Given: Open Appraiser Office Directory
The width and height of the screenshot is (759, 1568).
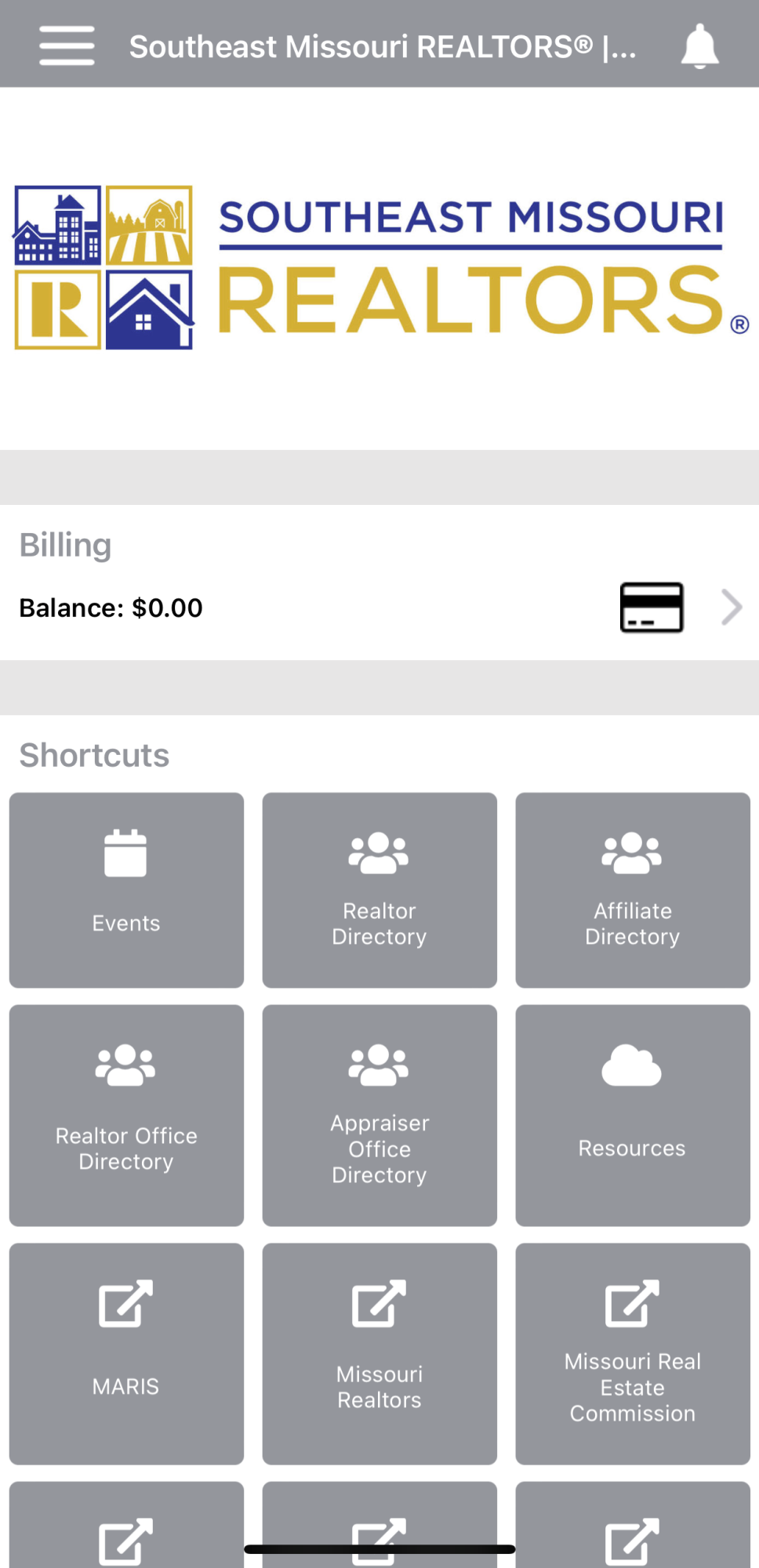Looking at the screenshot, I should tap(379, 1115).
